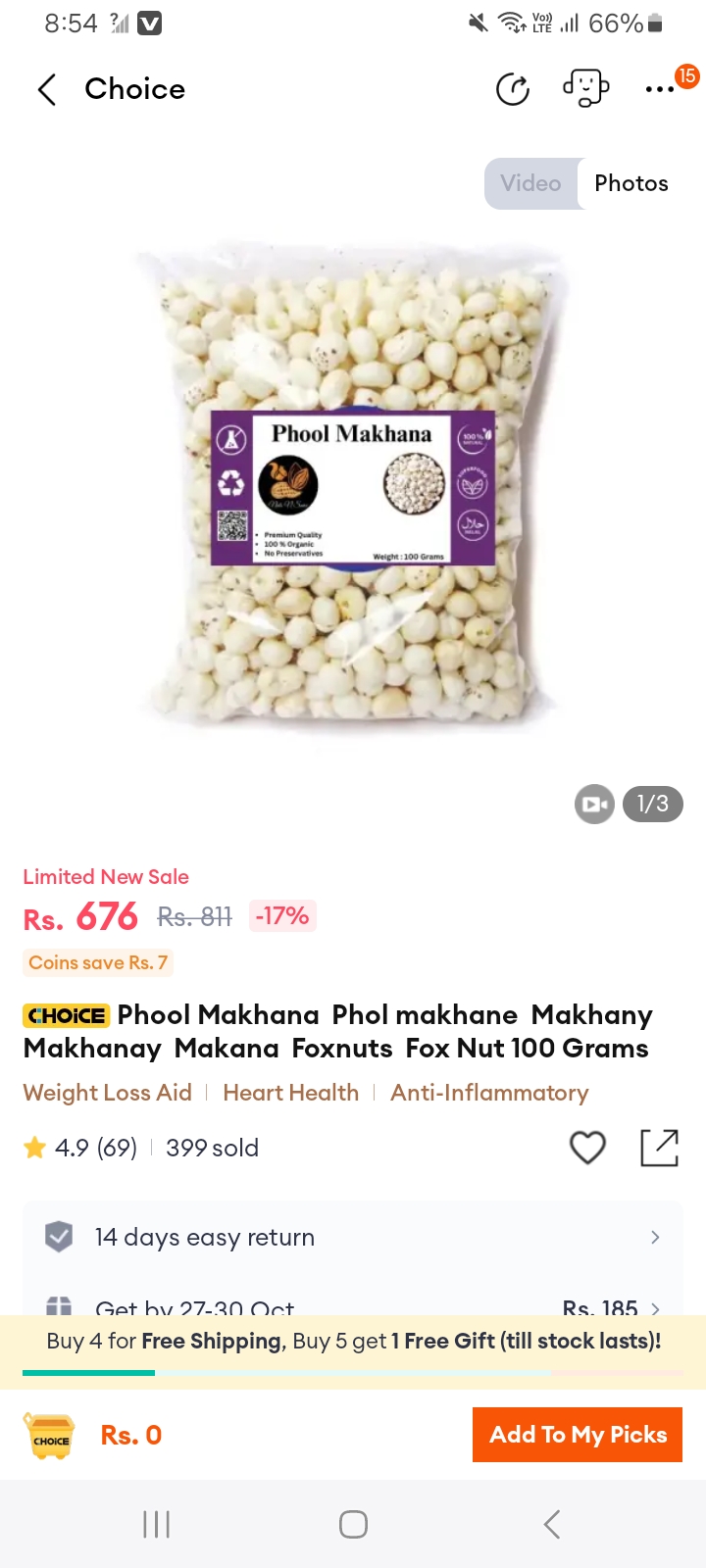
Task: Share this product
Action: click(x=660, y=1148)
